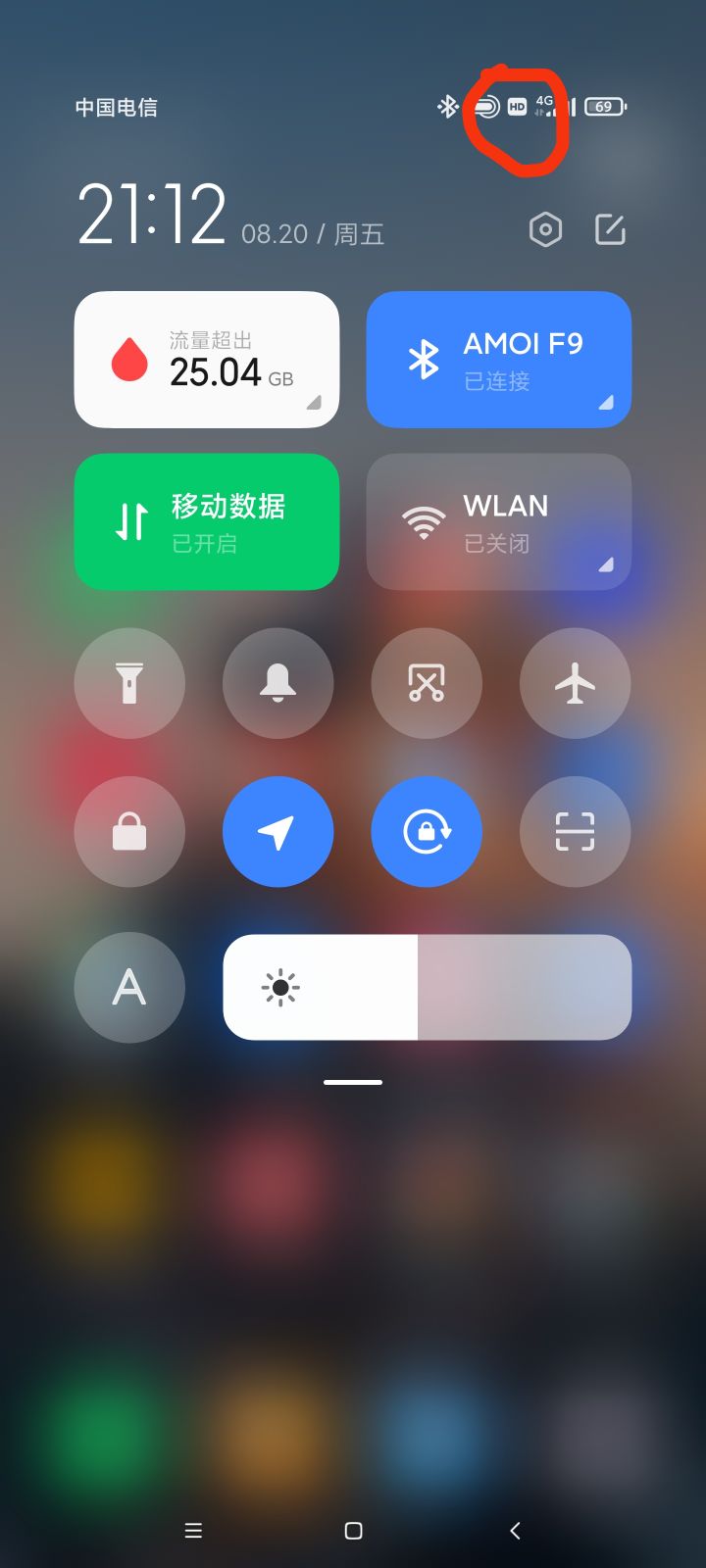706x1568 pixels.
Task: Toggle the mute bell icon
Action: [x=278, y=683]
